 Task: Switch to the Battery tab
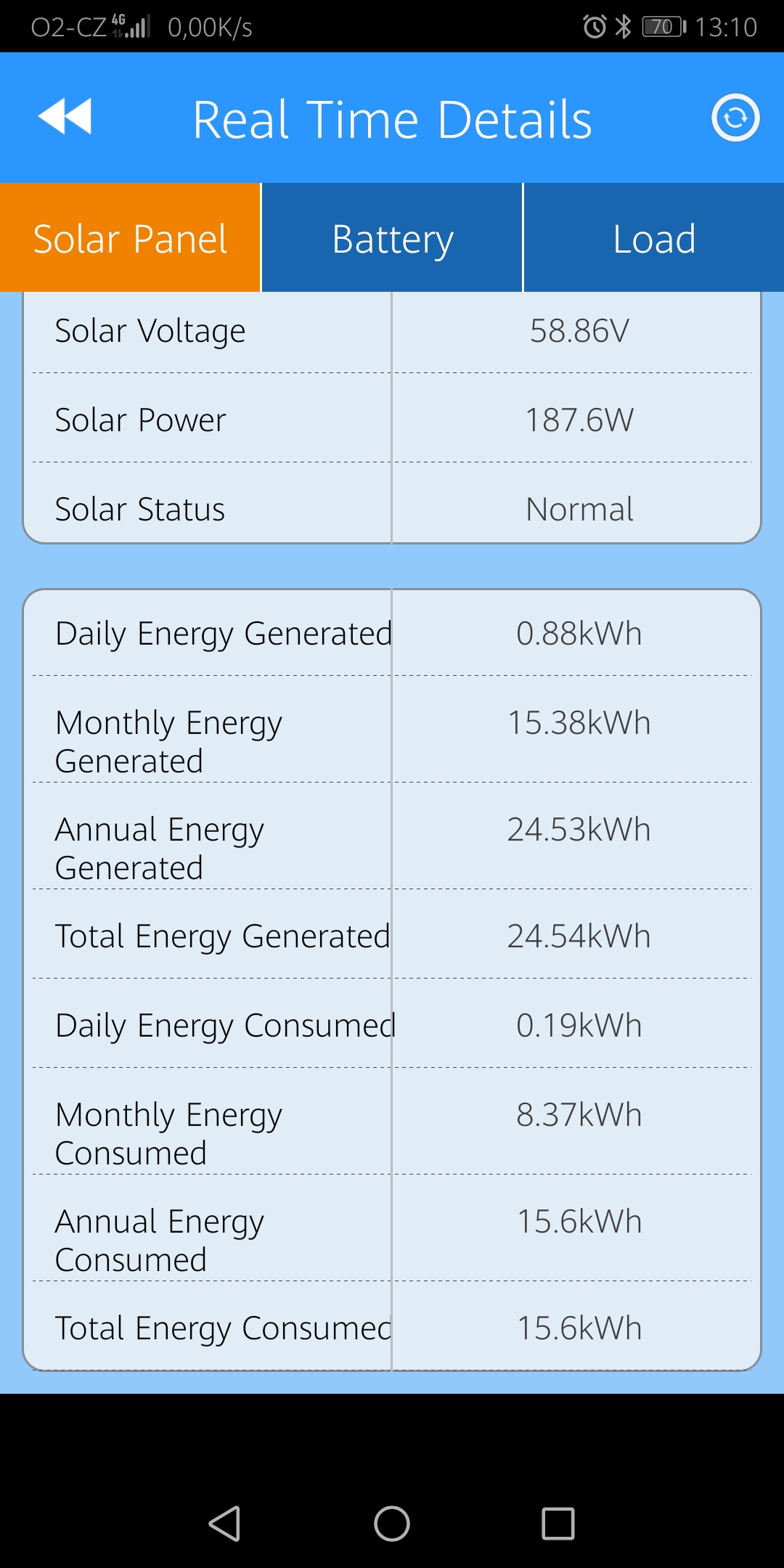(x=392, y=238)
